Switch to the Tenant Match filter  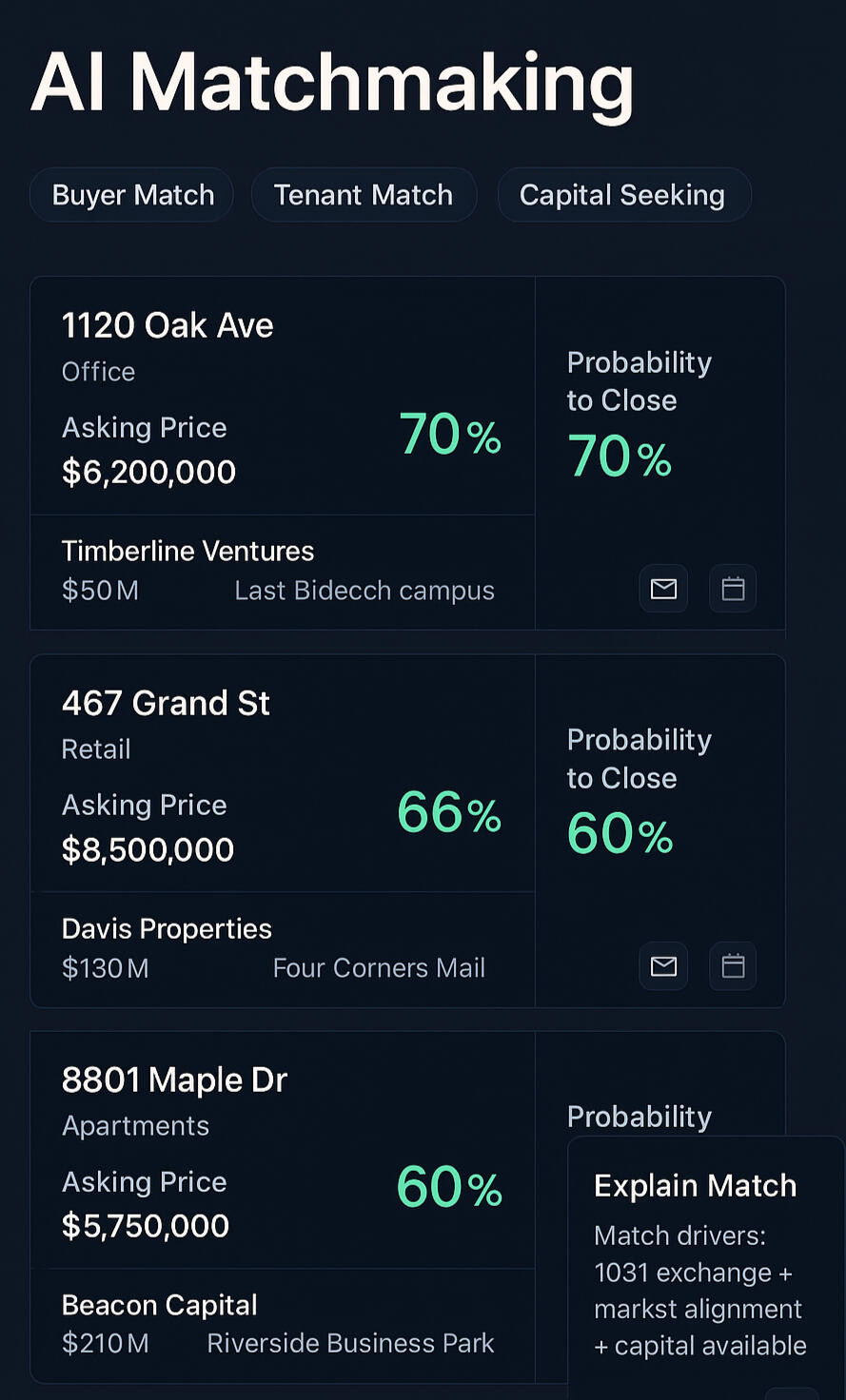pos(364,195)
